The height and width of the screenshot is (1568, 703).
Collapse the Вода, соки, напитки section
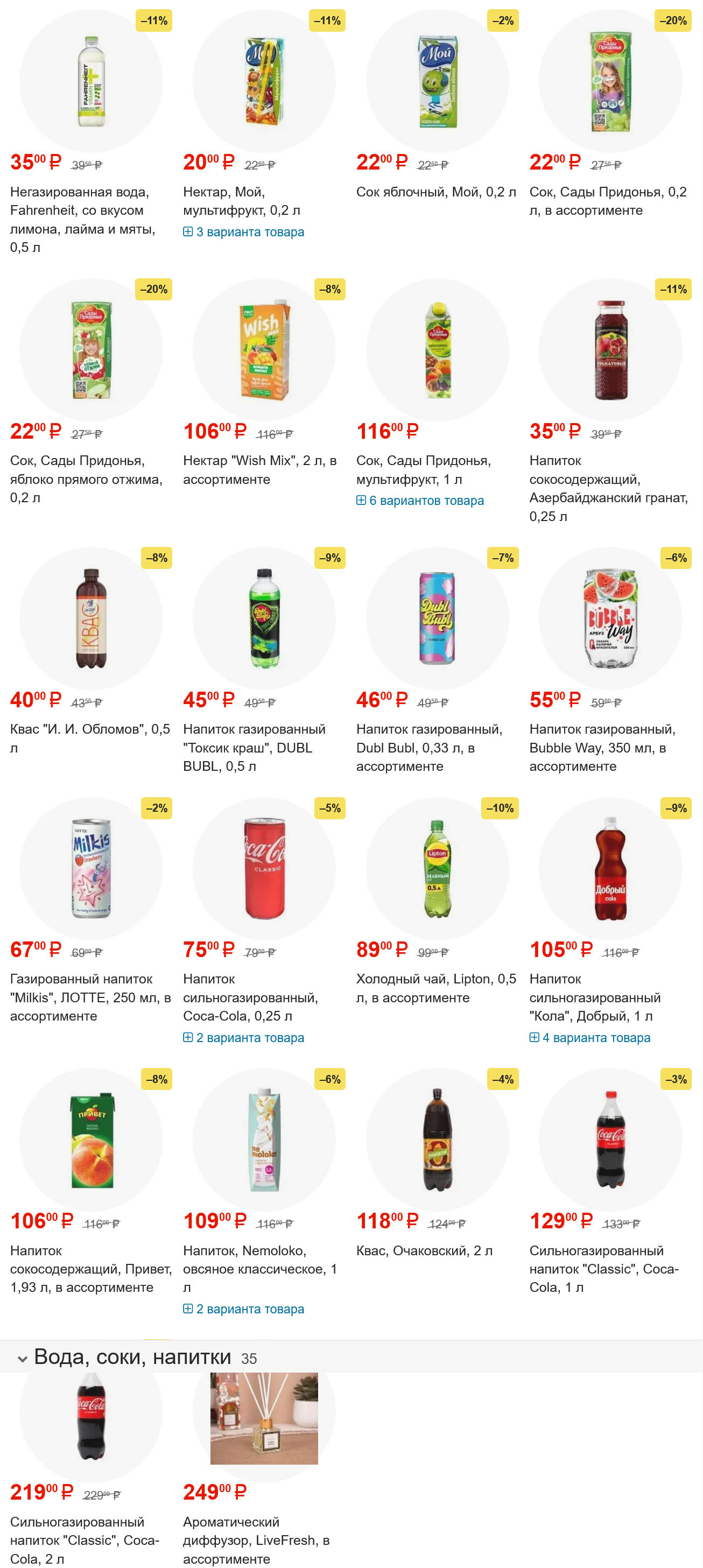[x=23, y=1358]
